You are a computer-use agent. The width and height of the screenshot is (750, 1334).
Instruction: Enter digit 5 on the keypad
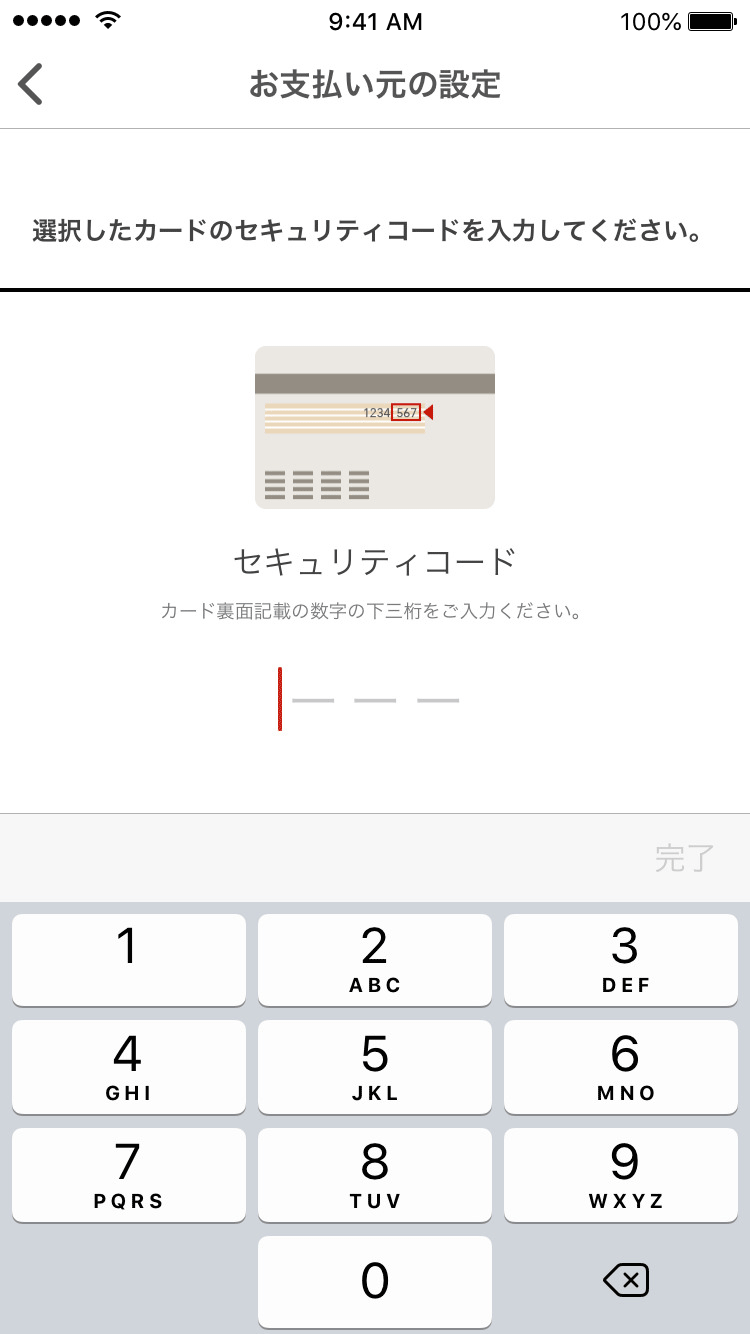374,1066
